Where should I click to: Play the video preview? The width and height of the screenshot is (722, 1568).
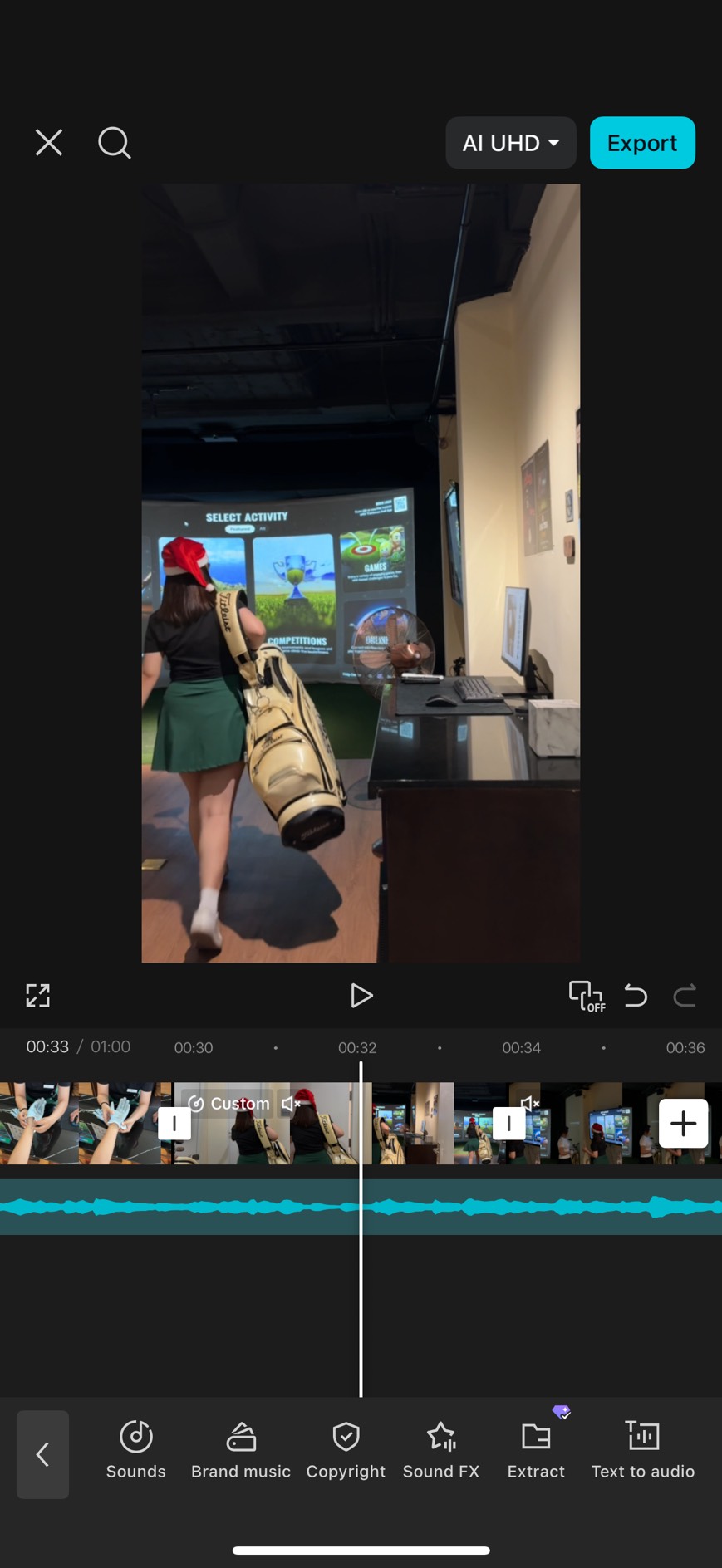361,995
